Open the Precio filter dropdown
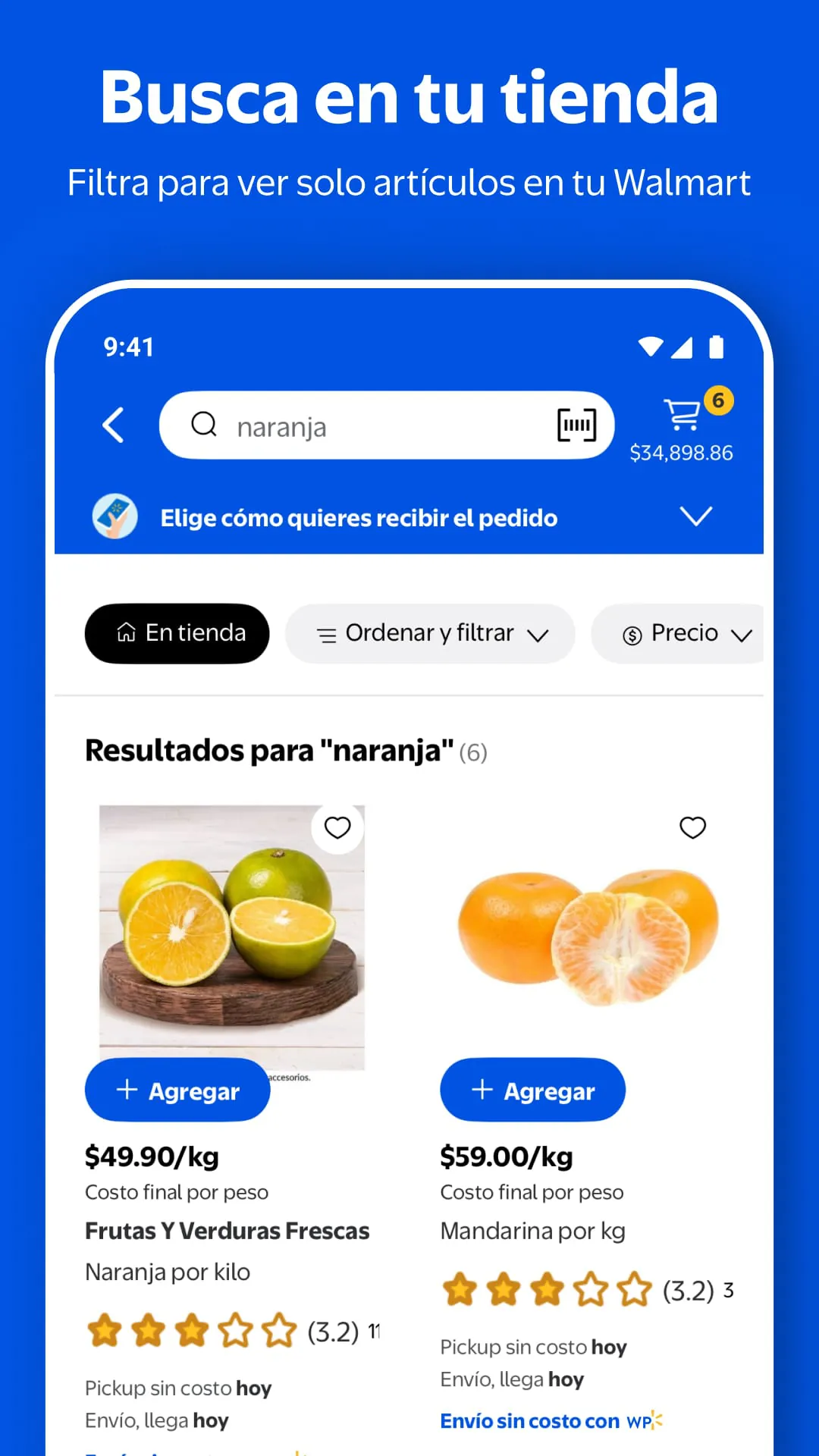819x1456 pixels. pos(680,633)
